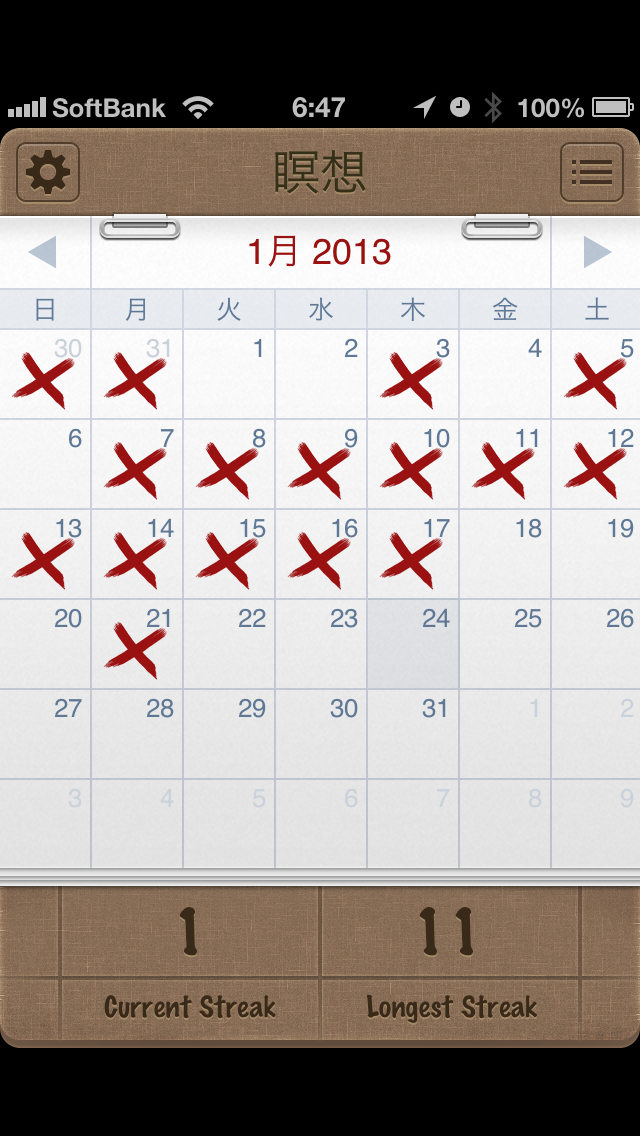Toggle the cross on January 8
640x1136 pixels.
[229, 465]
